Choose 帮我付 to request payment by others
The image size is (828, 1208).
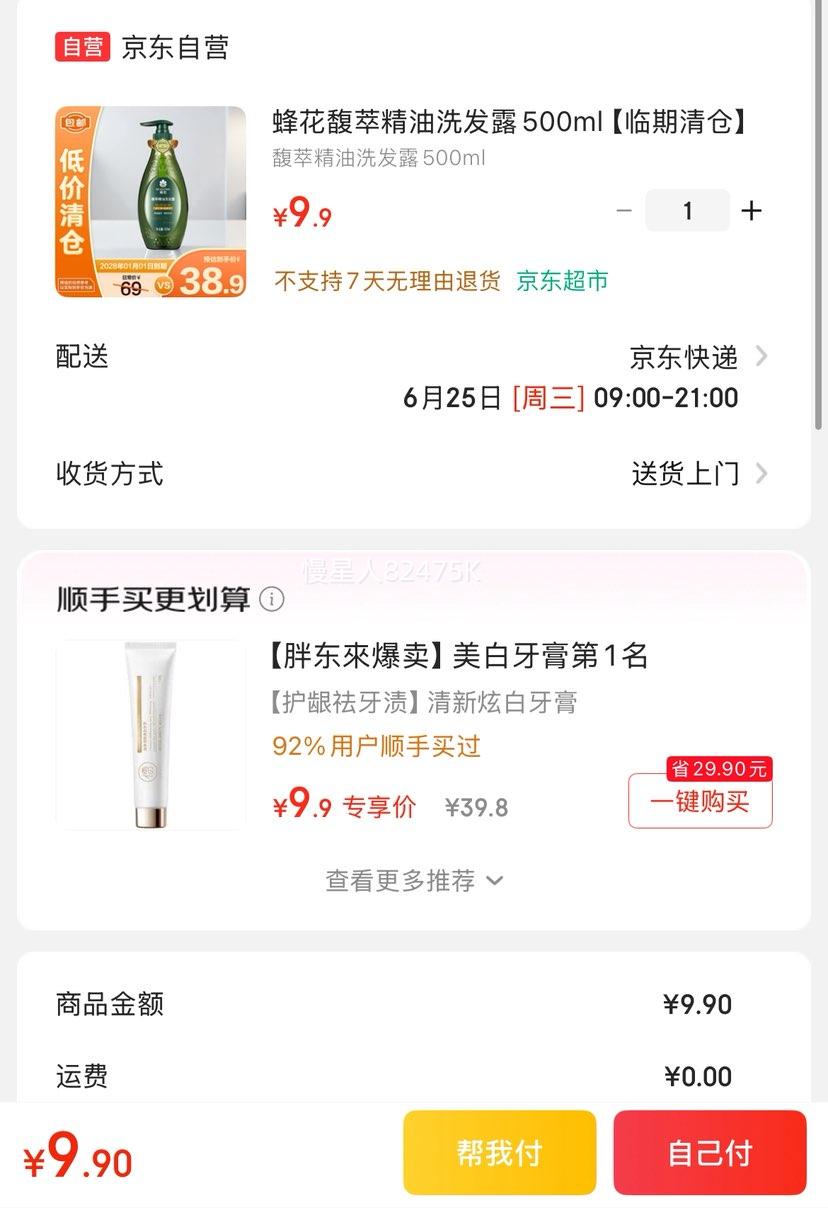499,1152
